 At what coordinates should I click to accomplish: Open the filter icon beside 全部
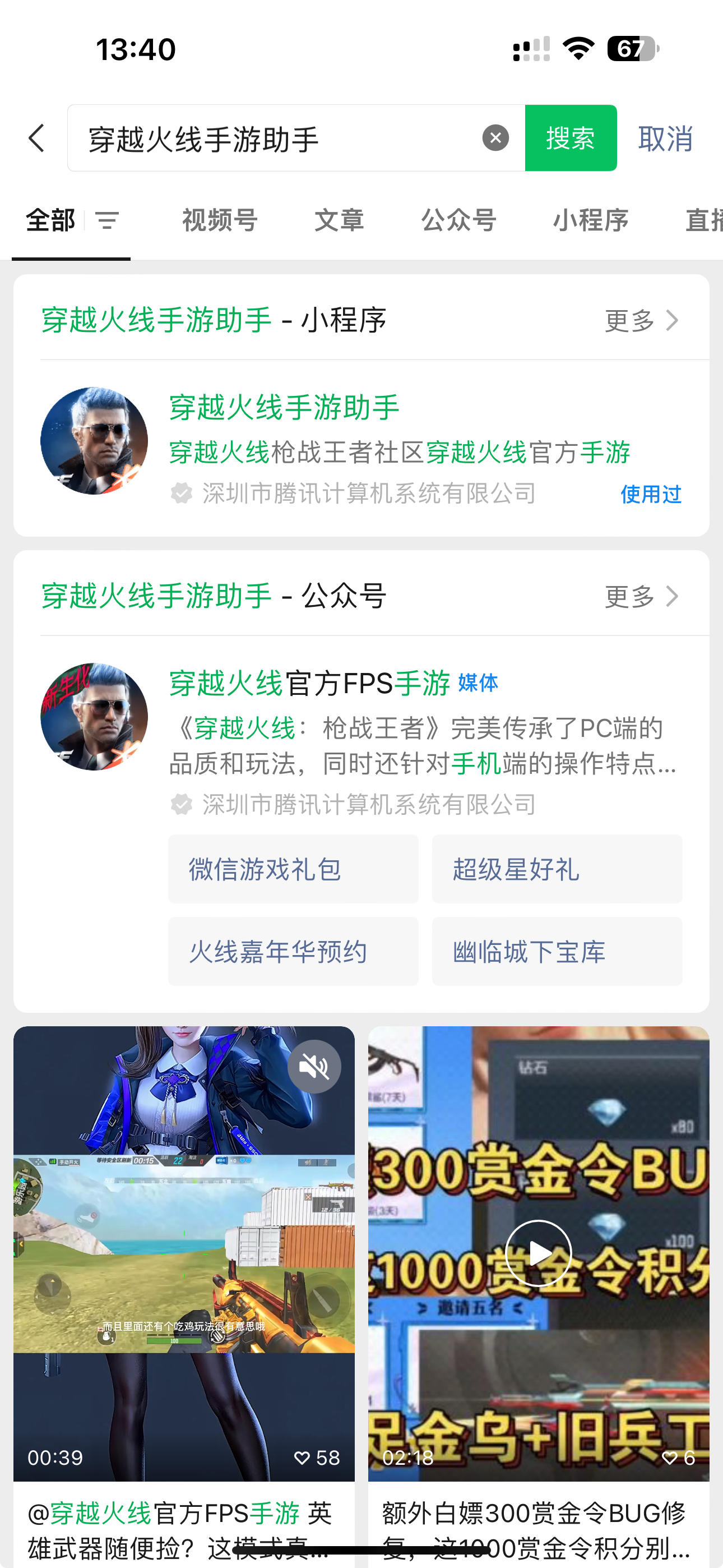(x=107, y=220)
